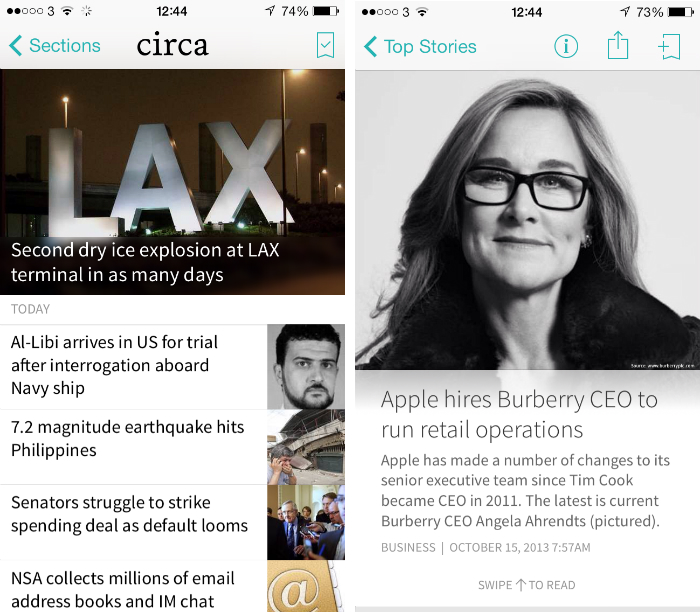Go back to Sections
Screen dimensions: 700x612
click(x=55, y=46)
